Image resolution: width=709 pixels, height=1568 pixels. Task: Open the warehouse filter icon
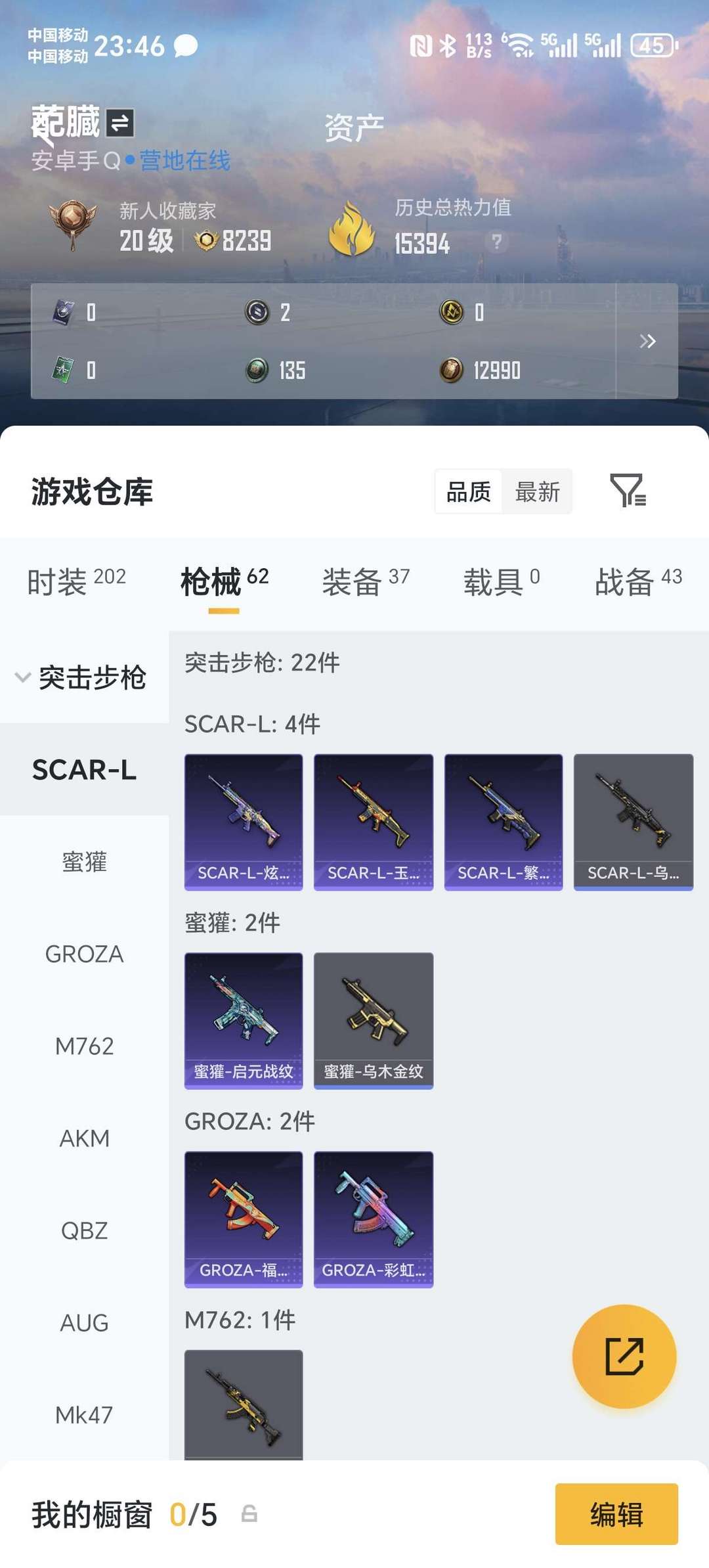[x=628, y=491]
